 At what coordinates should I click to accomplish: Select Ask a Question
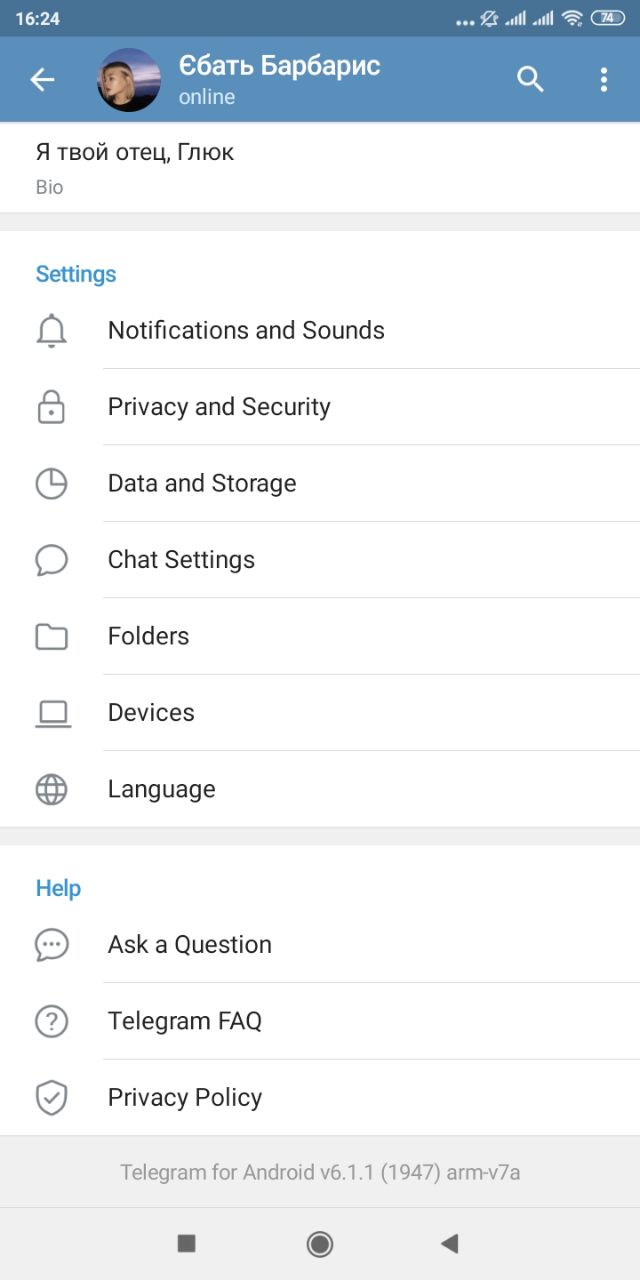tap(320, 944)
